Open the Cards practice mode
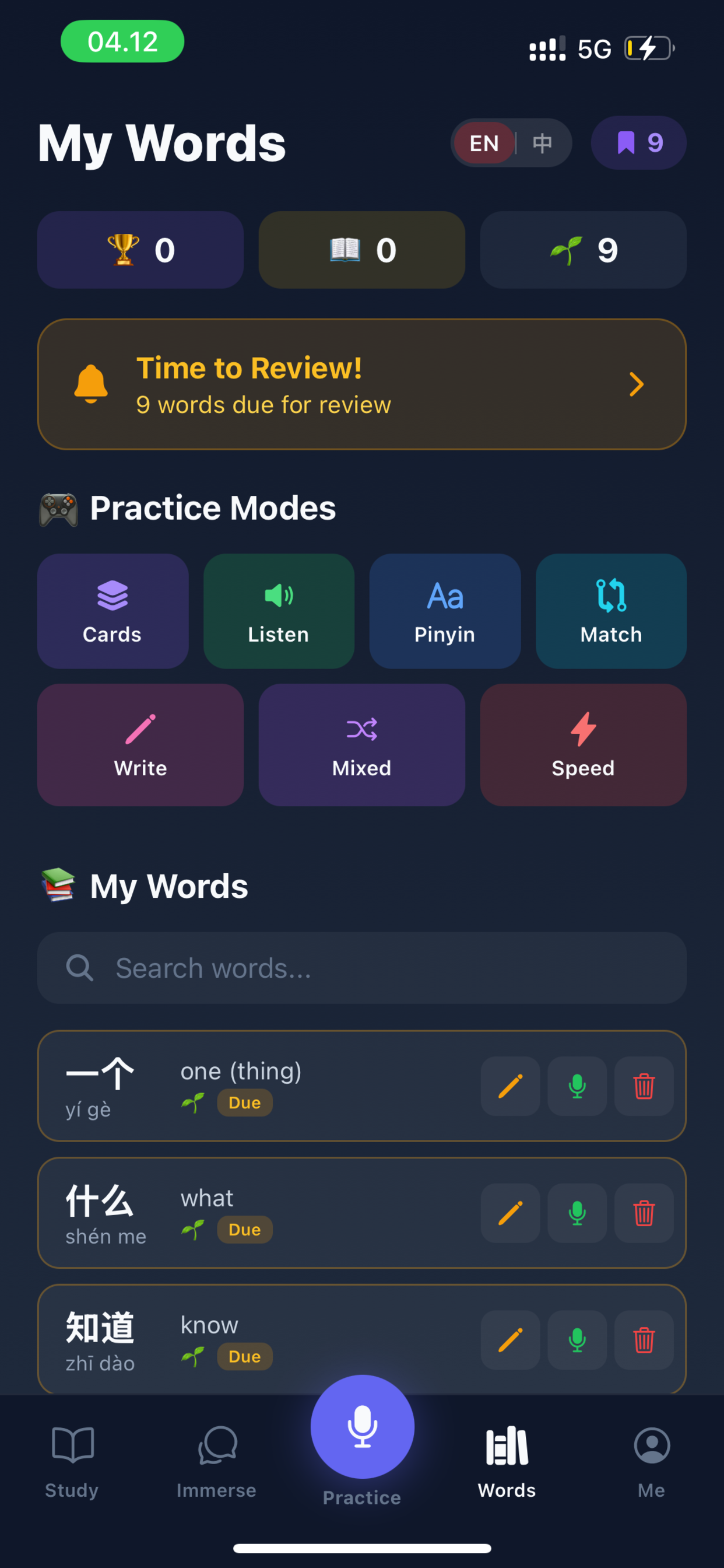The height and width of the screenshot is (1568, 724). (x=113, y=611)
